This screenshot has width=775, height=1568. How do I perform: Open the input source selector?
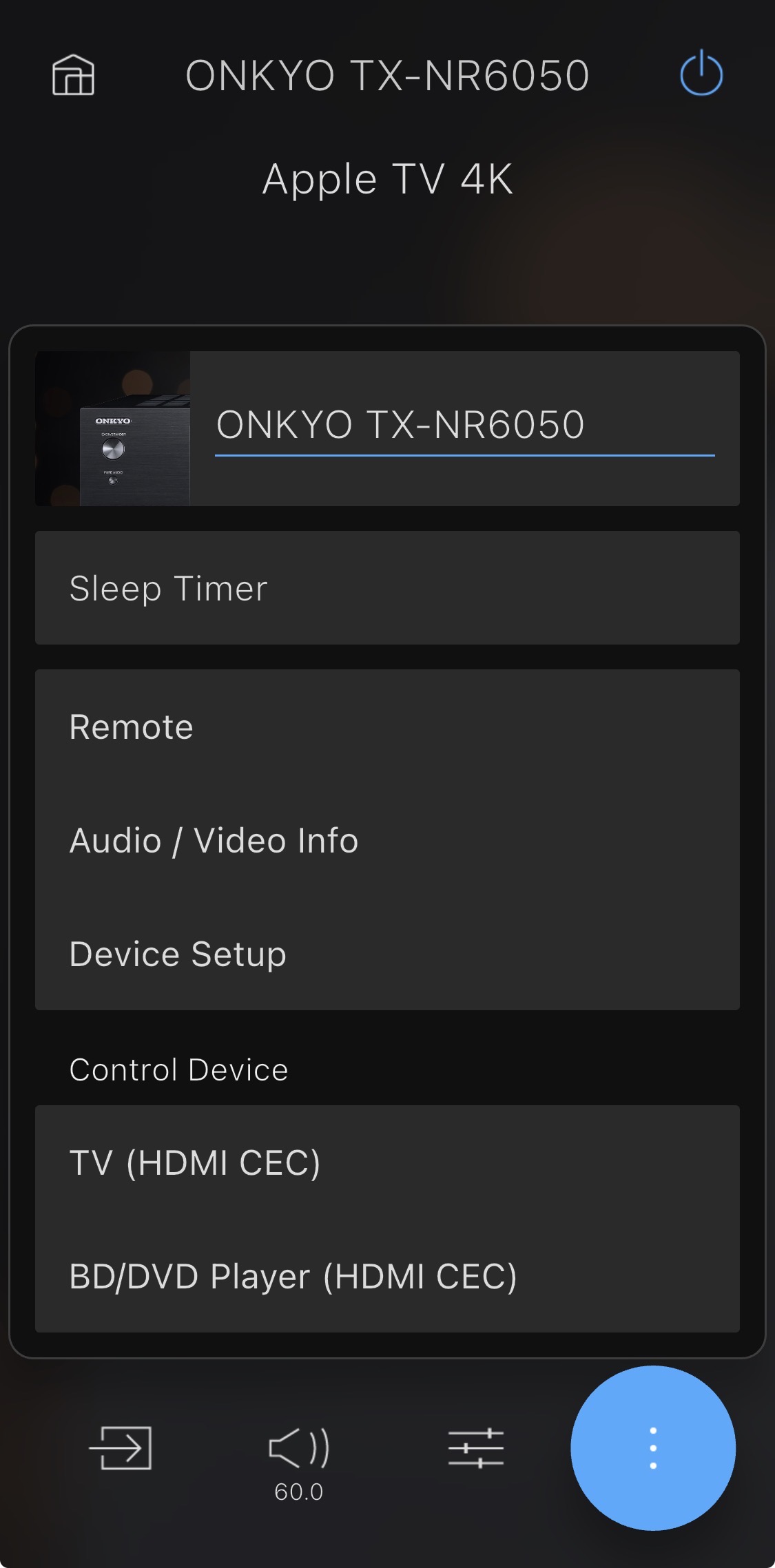(x=121, y=1447)
